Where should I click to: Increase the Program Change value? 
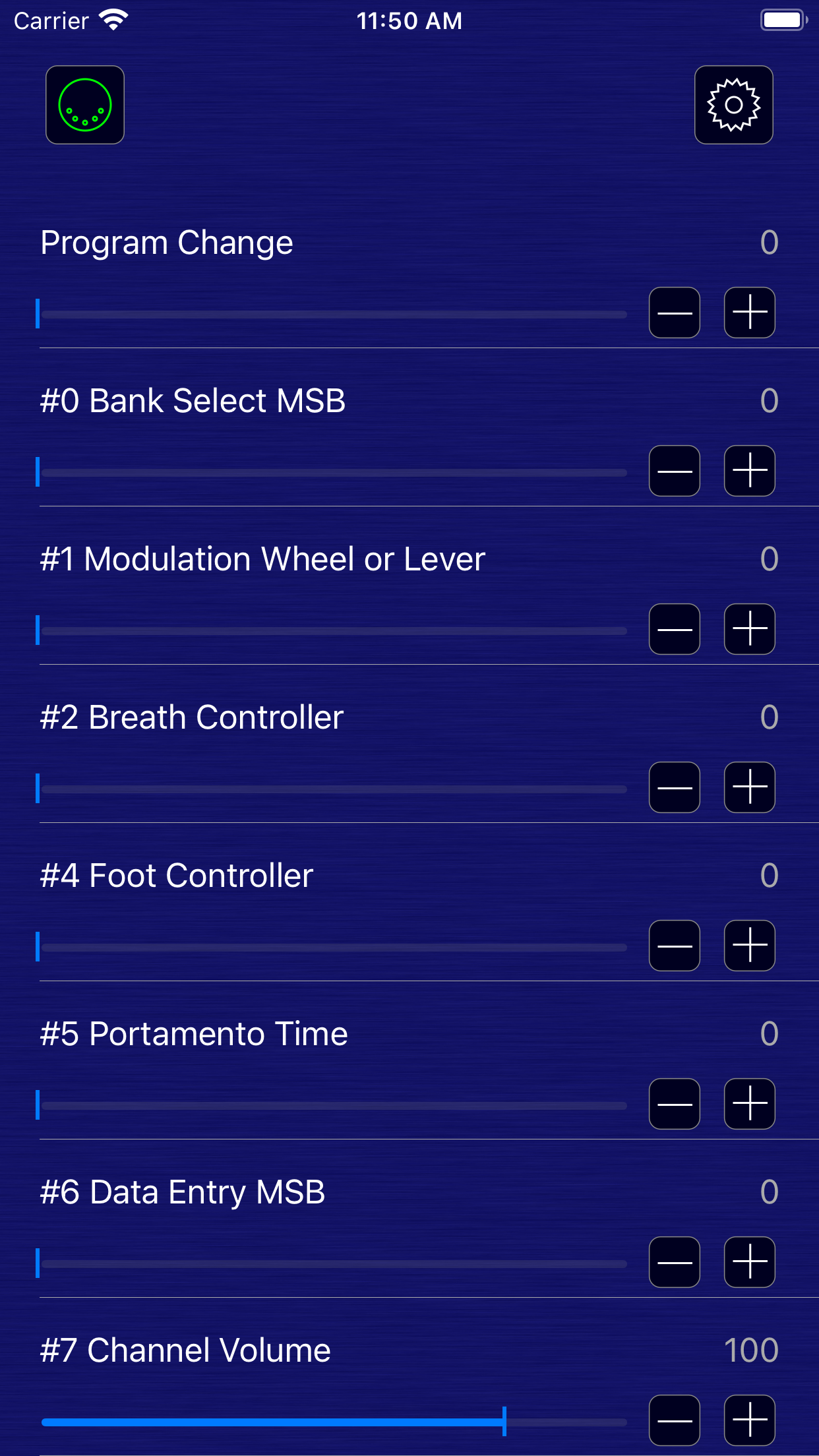click(750, 313)
